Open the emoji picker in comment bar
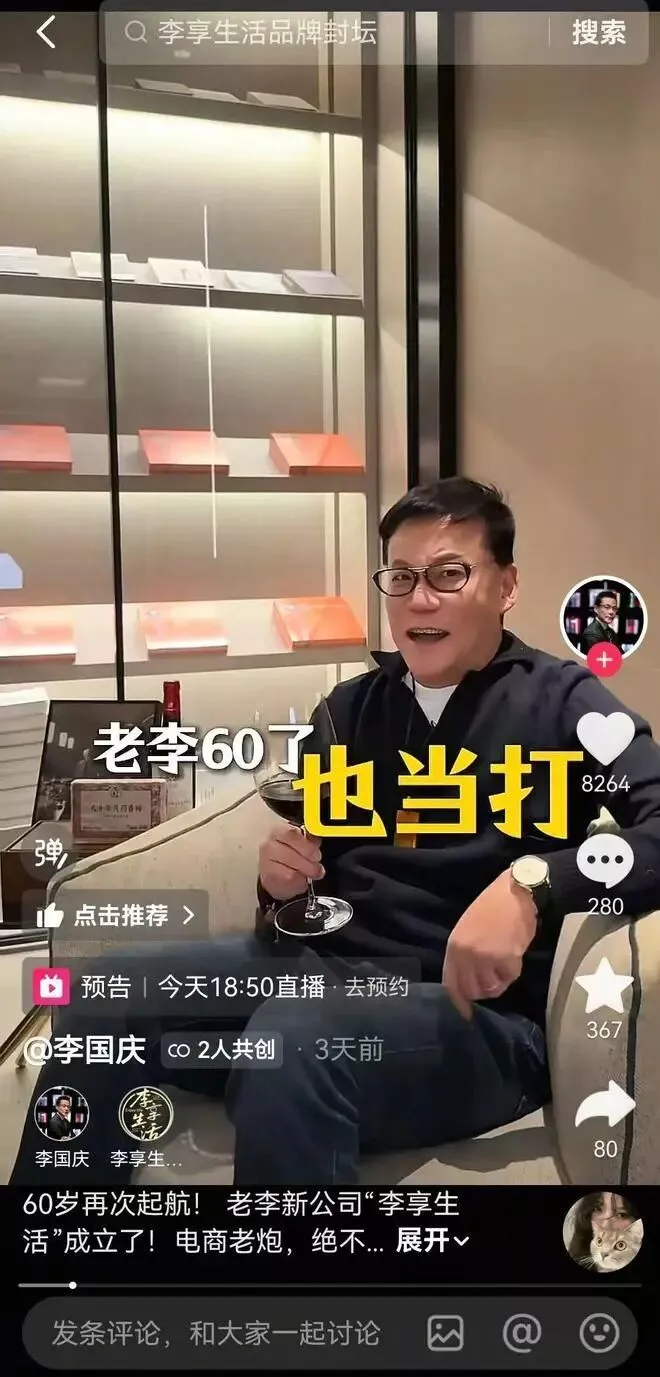The image size is (660, 1377). tap(599, 1332)
